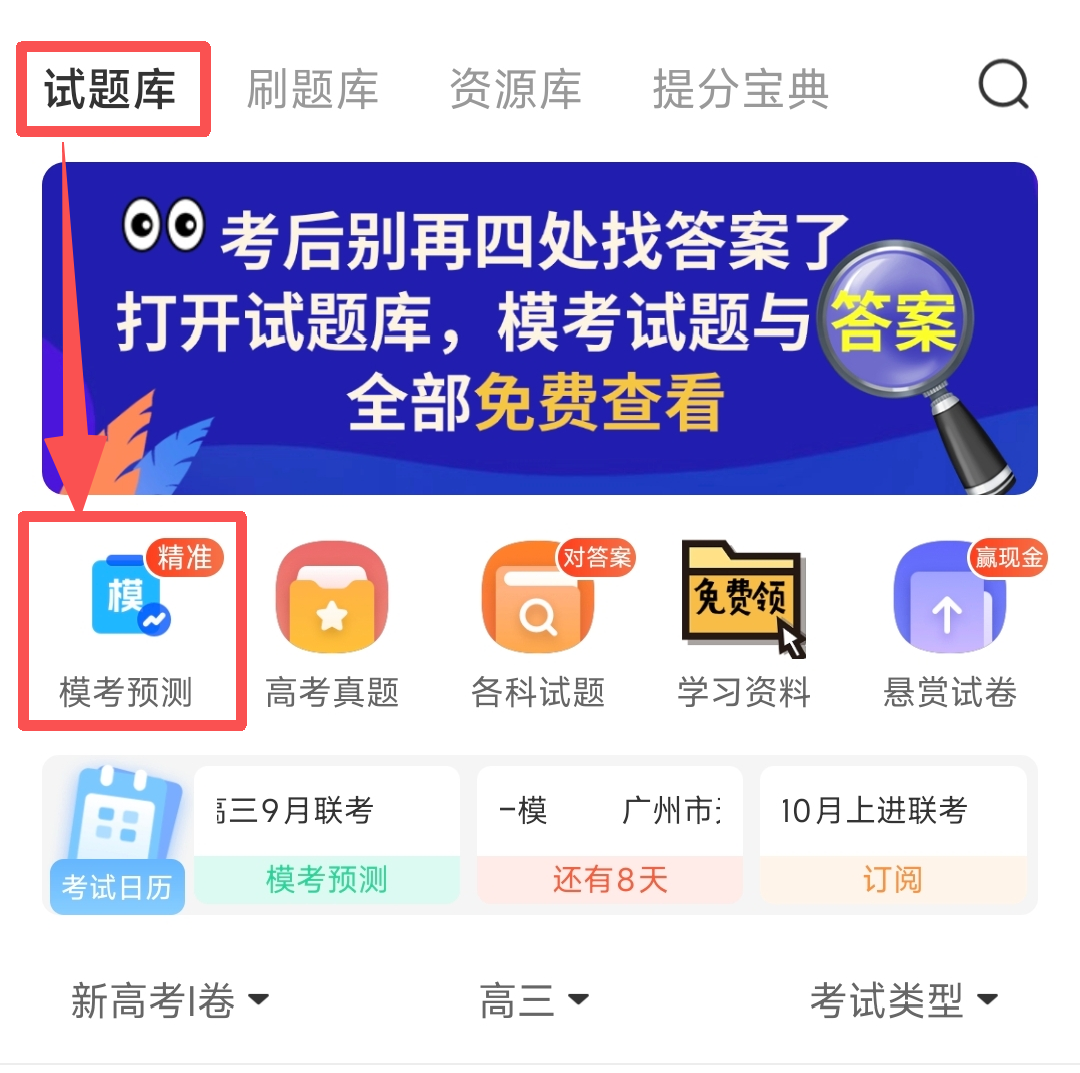1080x1073 pixels.
Task: Tap 订阅 on 10月上进联考 card
Action: click(892, 880)
